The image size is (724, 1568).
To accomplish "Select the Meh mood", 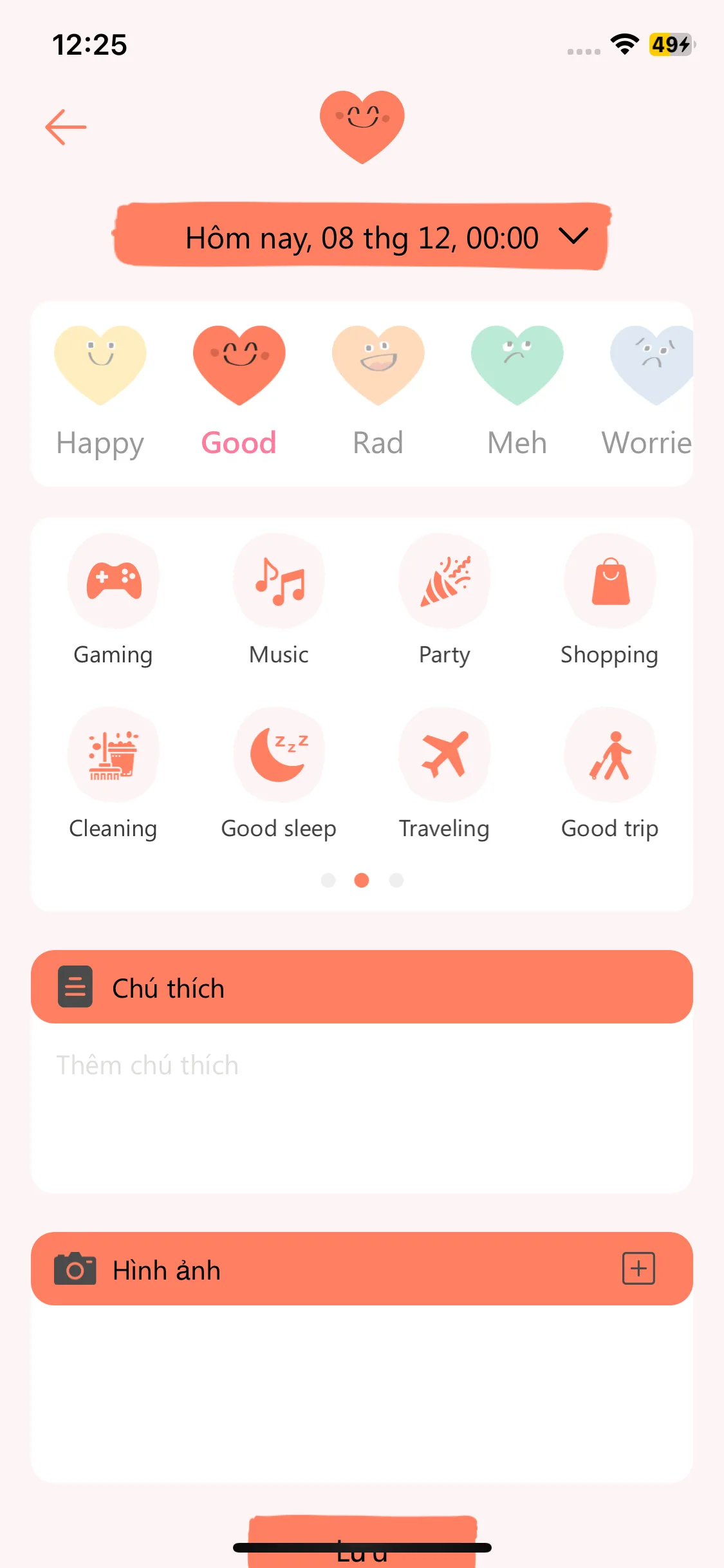I will 517,366.
